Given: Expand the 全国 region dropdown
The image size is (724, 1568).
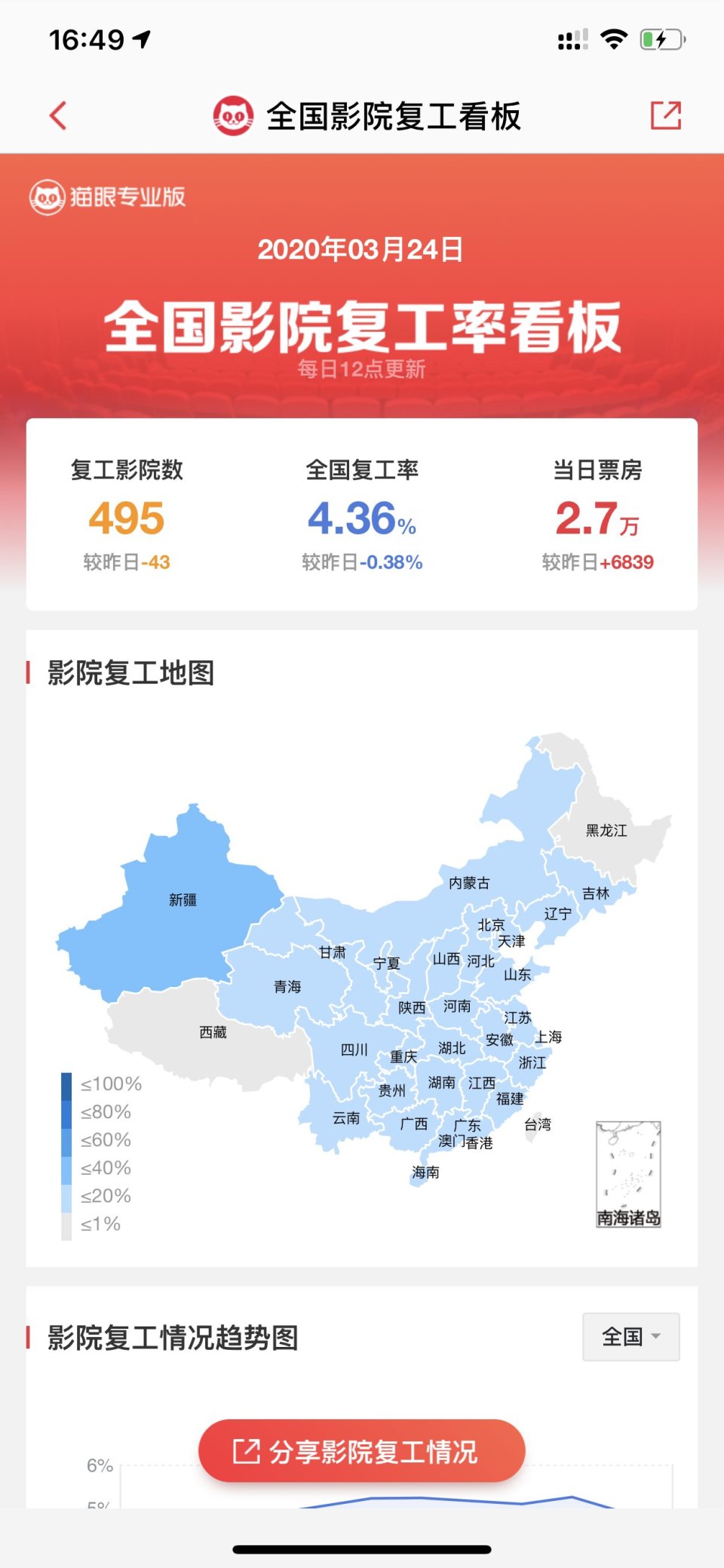Looking at the screenshot, I should point(630,1336).
